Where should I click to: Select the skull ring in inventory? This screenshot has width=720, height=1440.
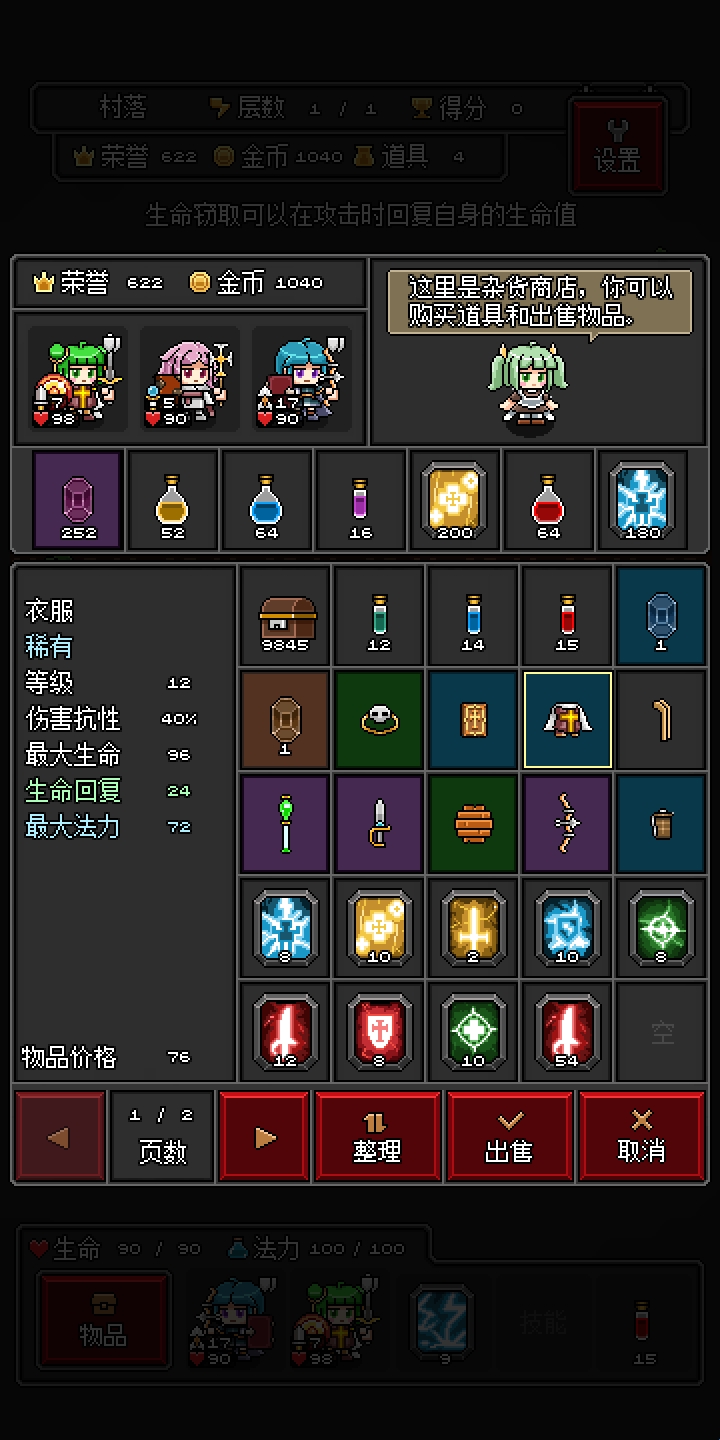379,720
